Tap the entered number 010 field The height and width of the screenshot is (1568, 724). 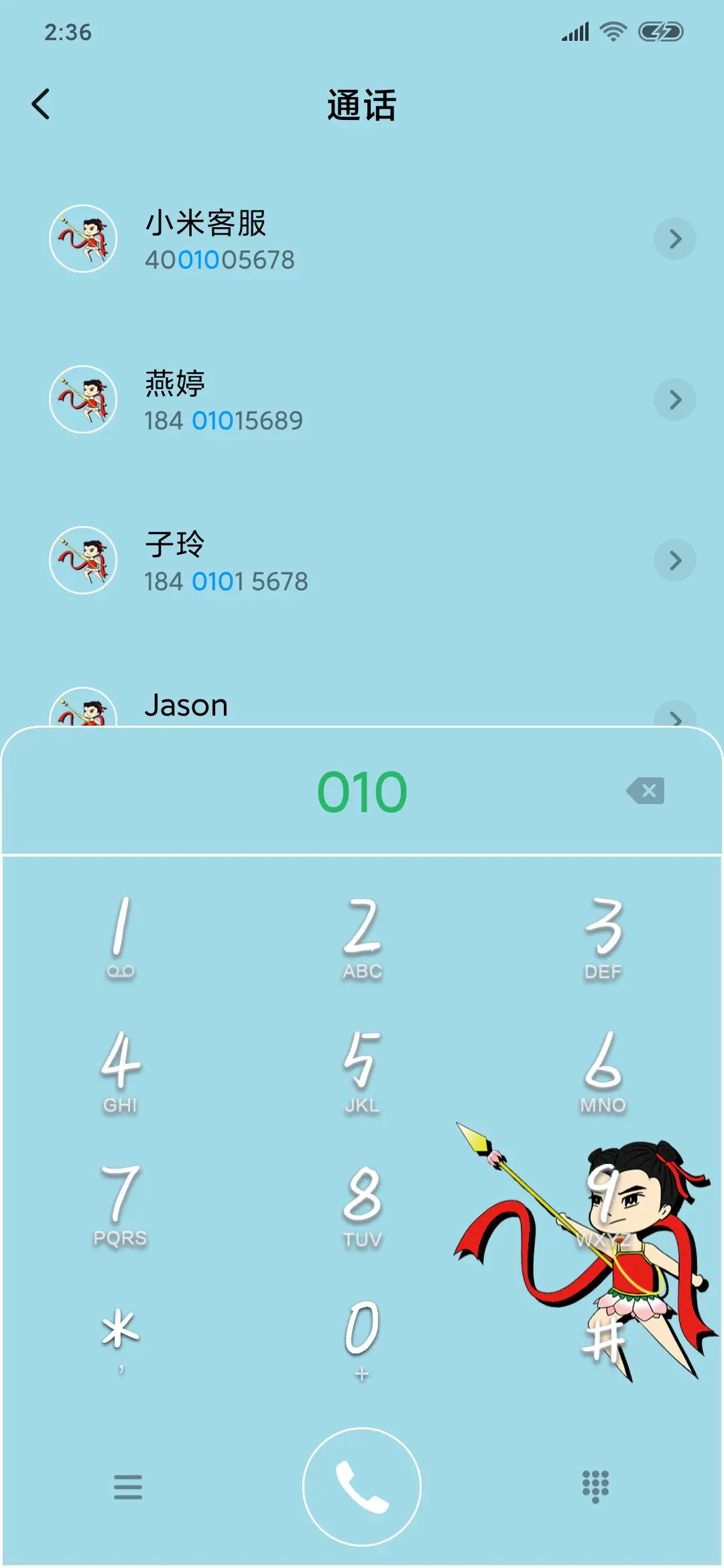pyautogui.click(x=362, y=792)
